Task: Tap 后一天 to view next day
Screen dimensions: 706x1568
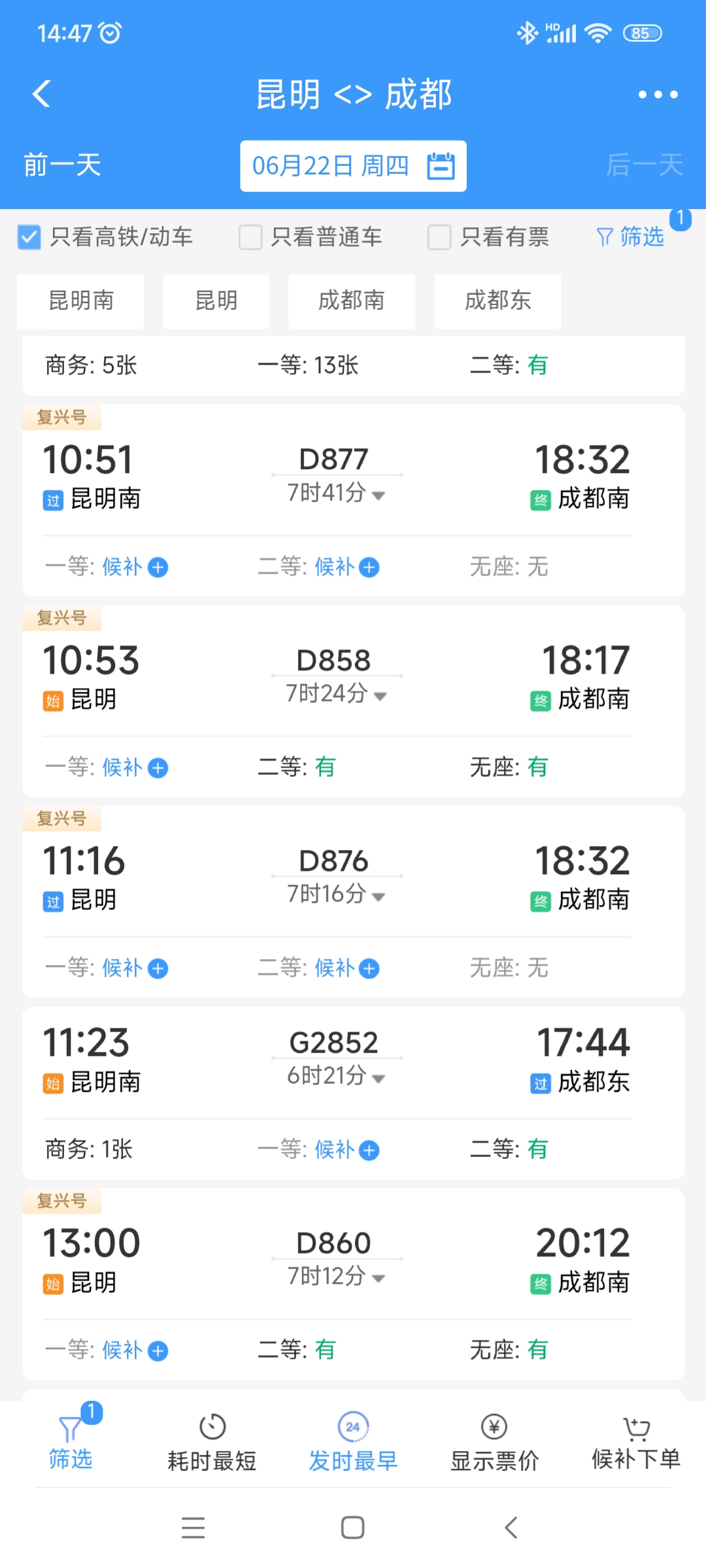Action: click(x=643, y=165)
